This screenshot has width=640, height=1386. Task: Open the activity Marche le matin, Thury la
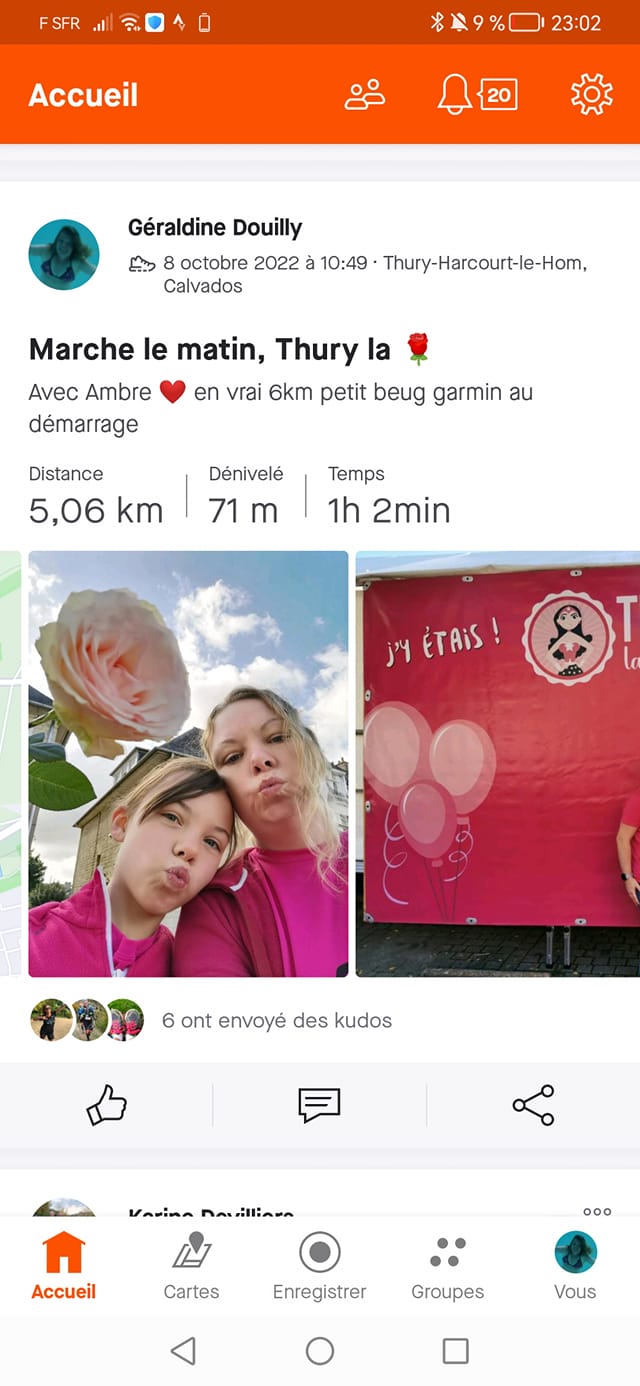coord(210,350)
